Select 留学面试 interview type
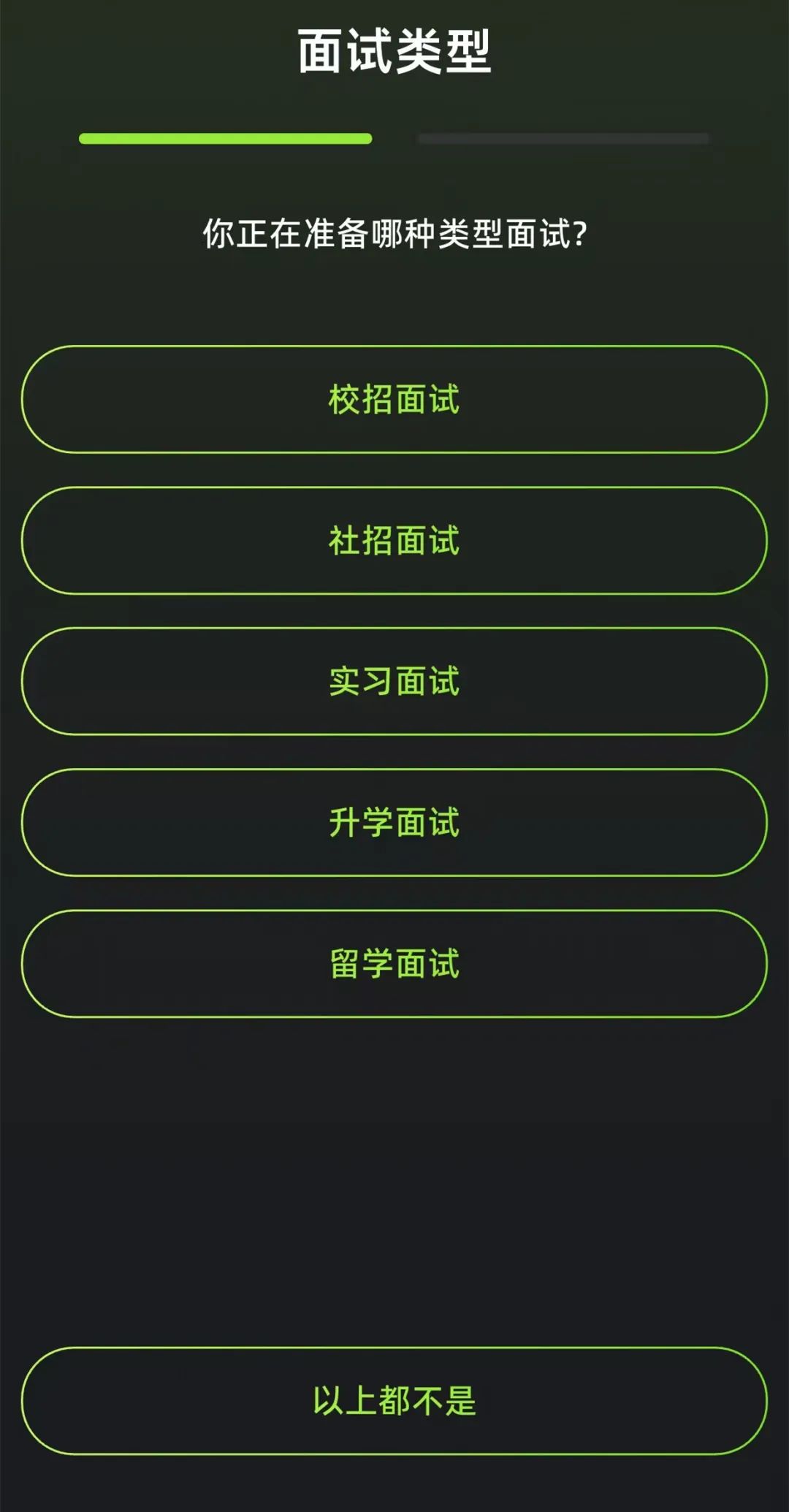 (394, 963)
